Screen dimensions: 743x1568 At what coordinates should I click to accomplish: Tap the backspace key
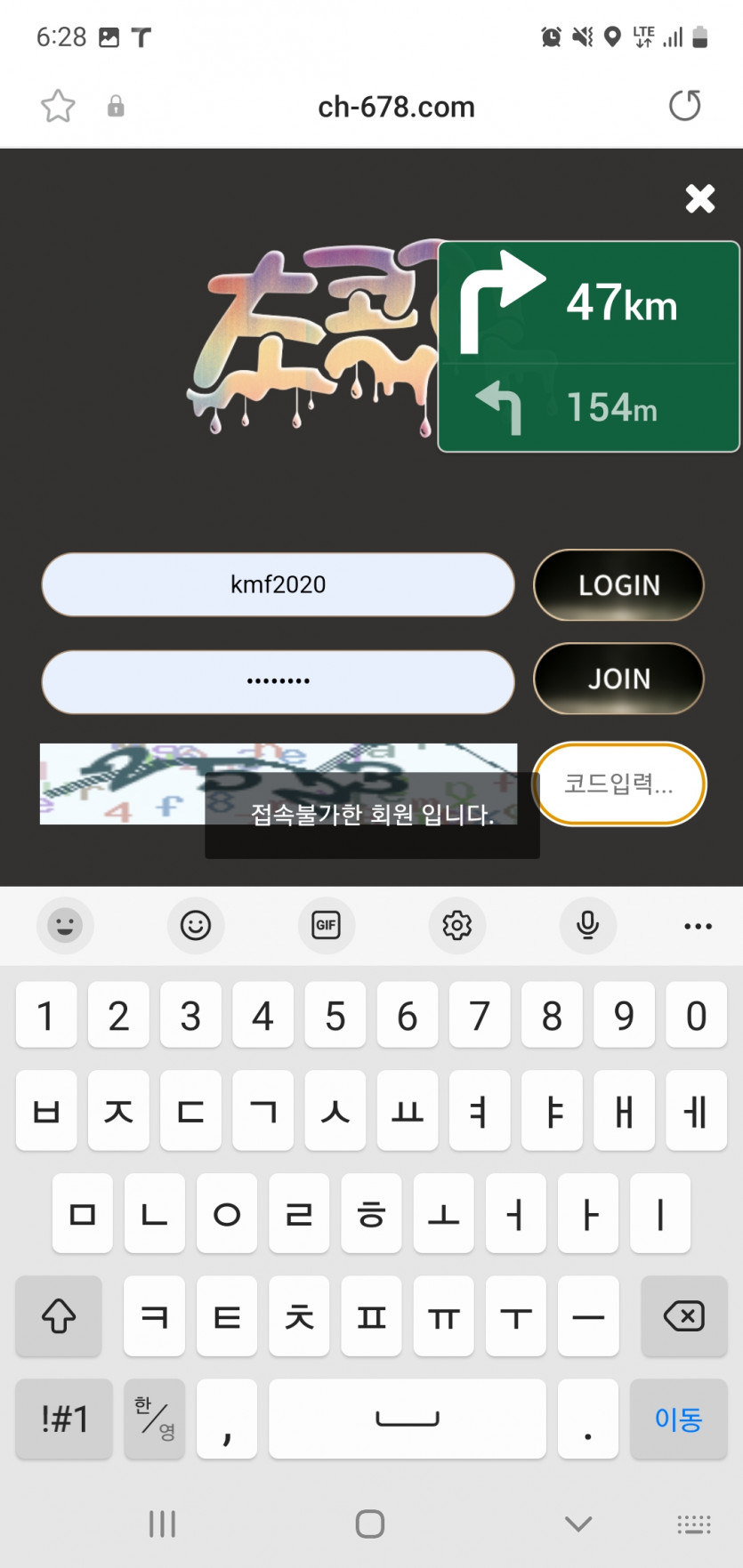tap(683, 1315)
